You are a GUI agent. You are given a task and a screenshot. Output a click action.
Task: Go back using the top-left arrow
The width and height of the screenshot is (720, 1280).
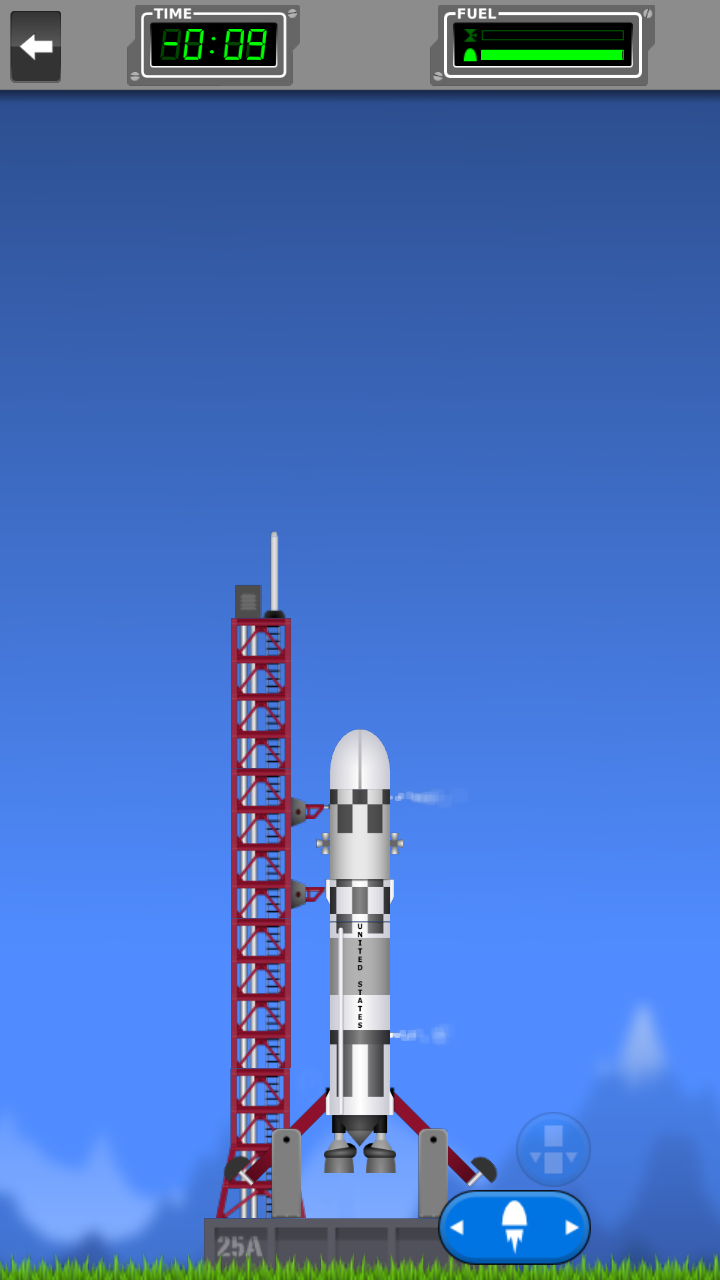click(36, 46)
